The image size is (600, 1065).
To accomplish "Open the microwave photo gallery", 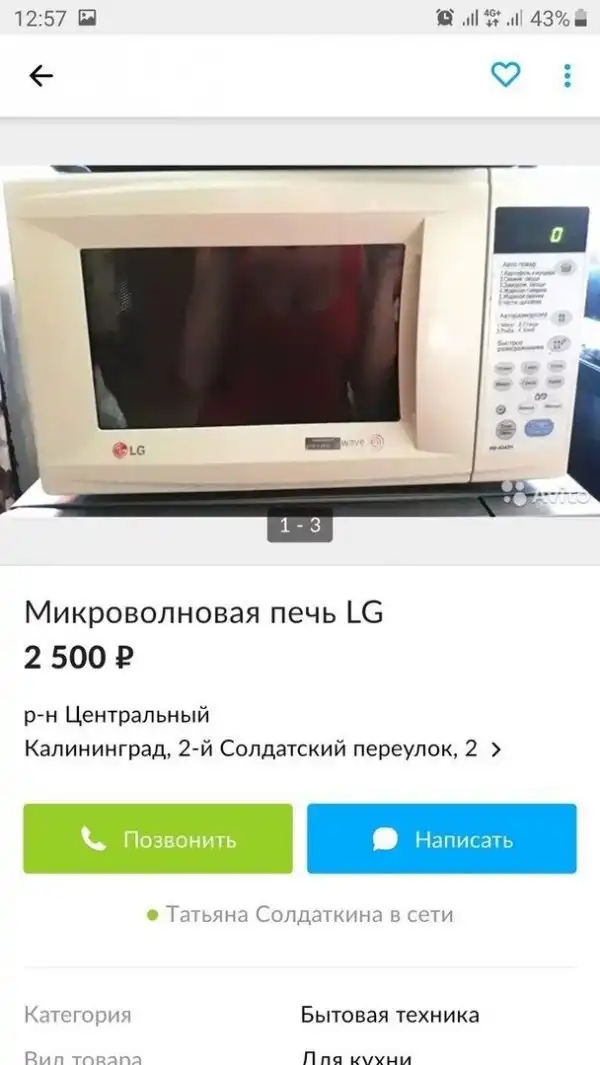I will pyautogui.click(x=300, y=340).
